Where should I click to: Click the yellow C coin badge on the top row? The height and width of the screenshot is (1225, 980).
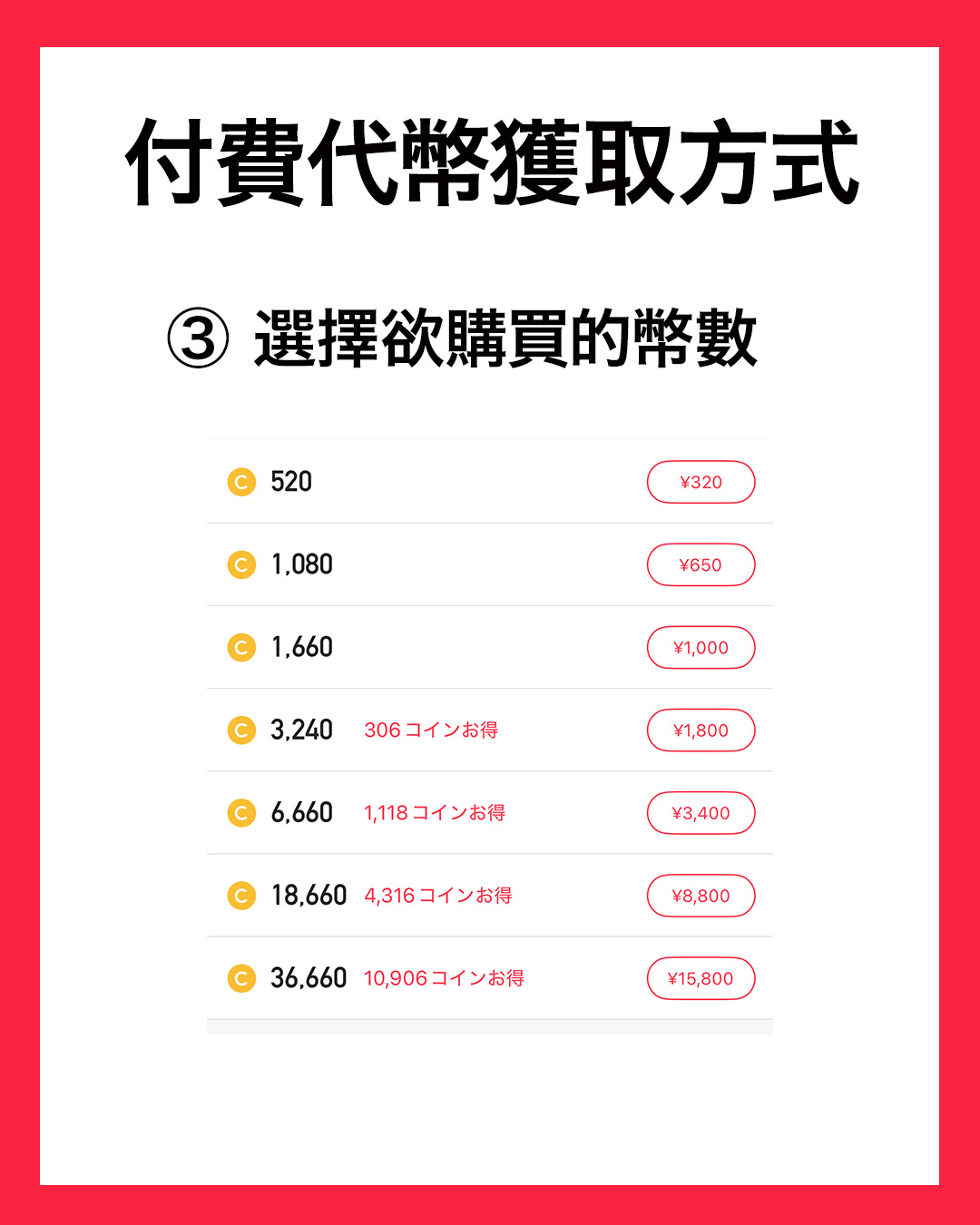pyautogui.click(x=240, y=481)
